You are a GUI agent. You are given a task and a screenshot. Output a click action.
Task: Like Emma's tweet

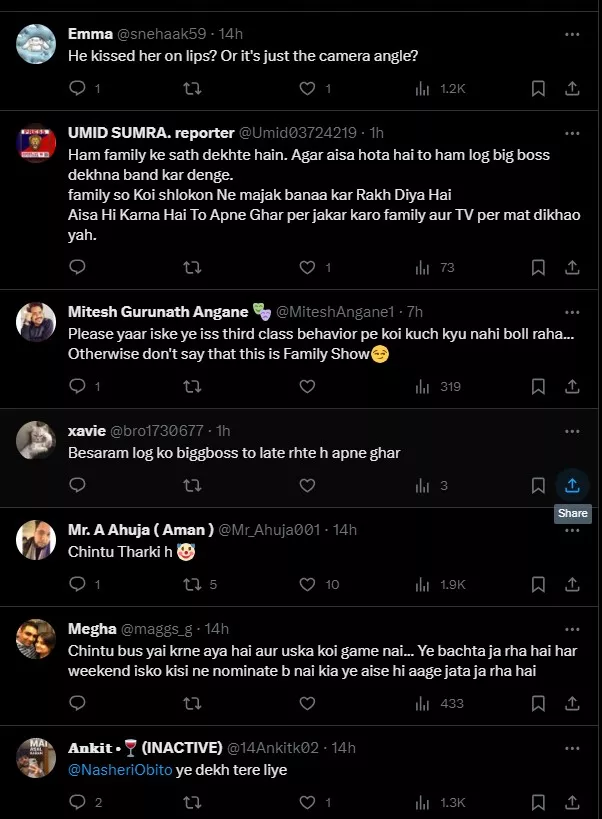pos(308,89)
